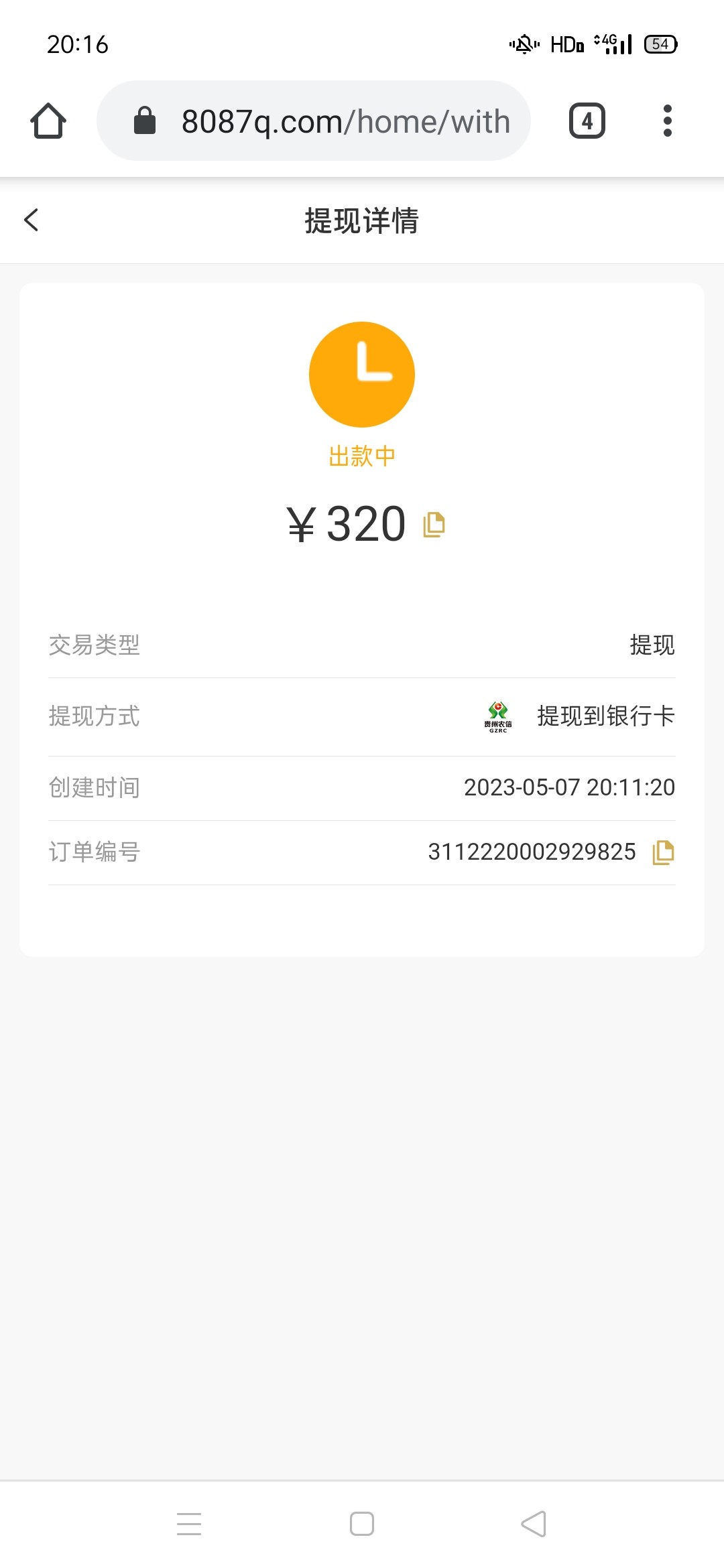Viewport: 724px width, 1568px height.
Task: Tap the creation time 2023-05-07 20:11:20
Action: pyautogui.click(x=570, y=787)
